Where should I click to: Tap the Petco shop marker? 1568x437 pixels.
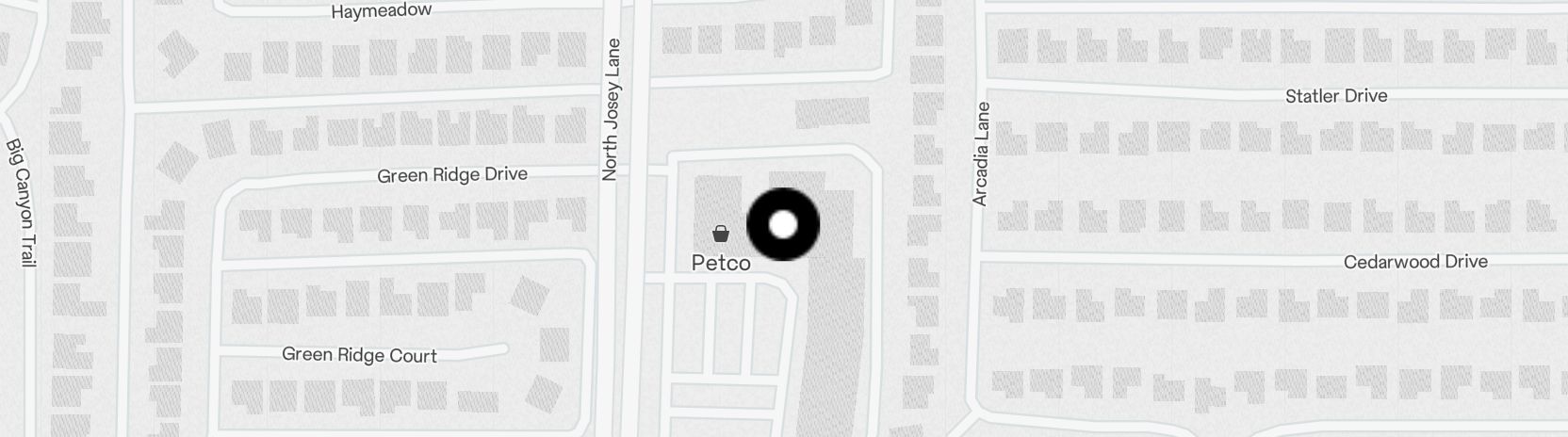pos(721,234)
